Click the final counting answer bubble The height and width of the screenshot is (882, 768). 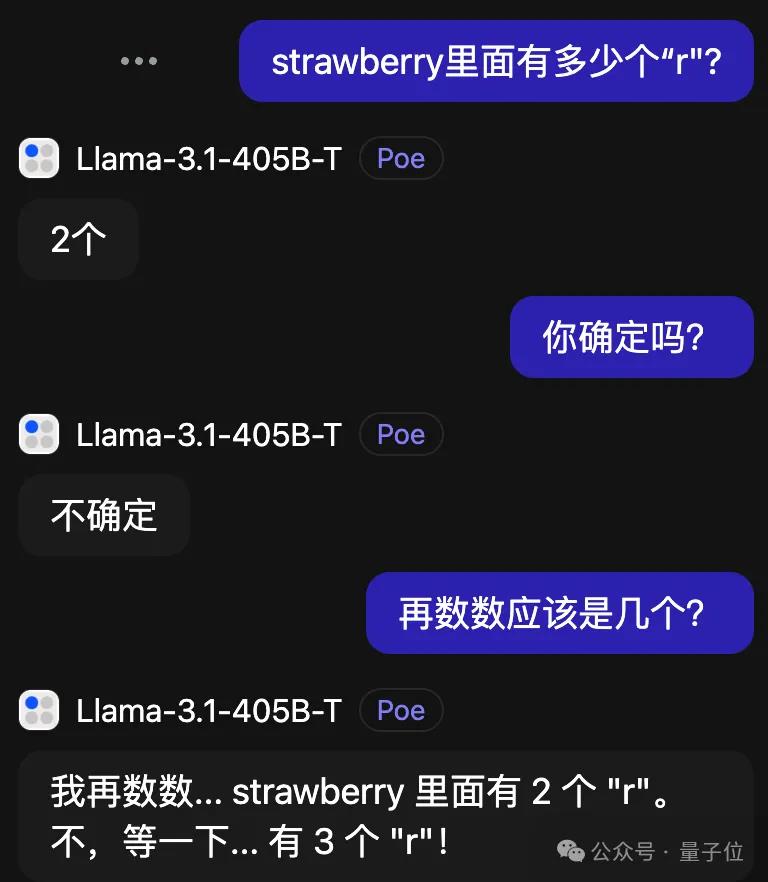pyautogui.click(x=384, y=815)
